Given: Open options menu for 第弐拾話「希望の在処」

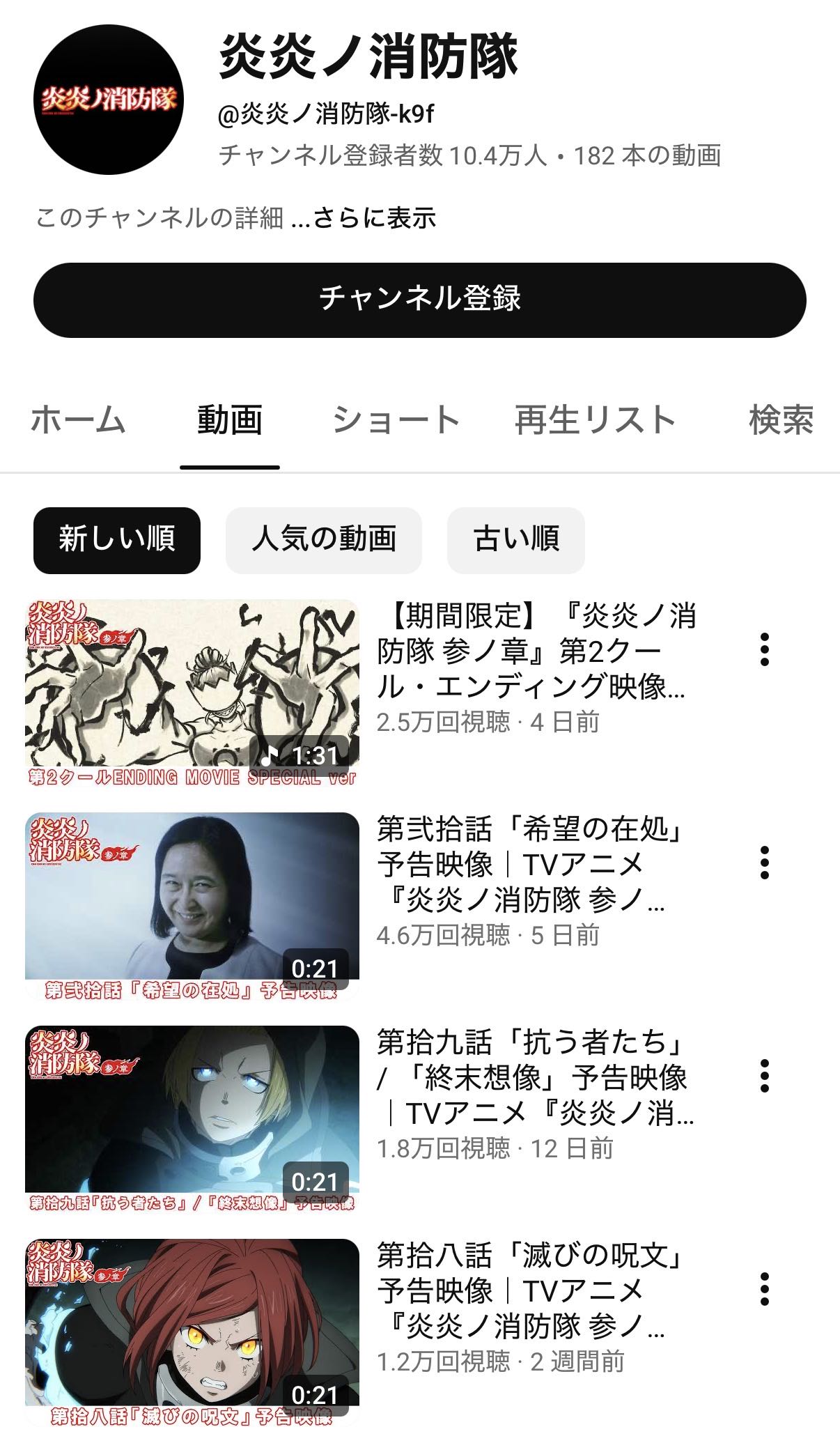Looking at the screenshot, I should [x=765, y=863].
